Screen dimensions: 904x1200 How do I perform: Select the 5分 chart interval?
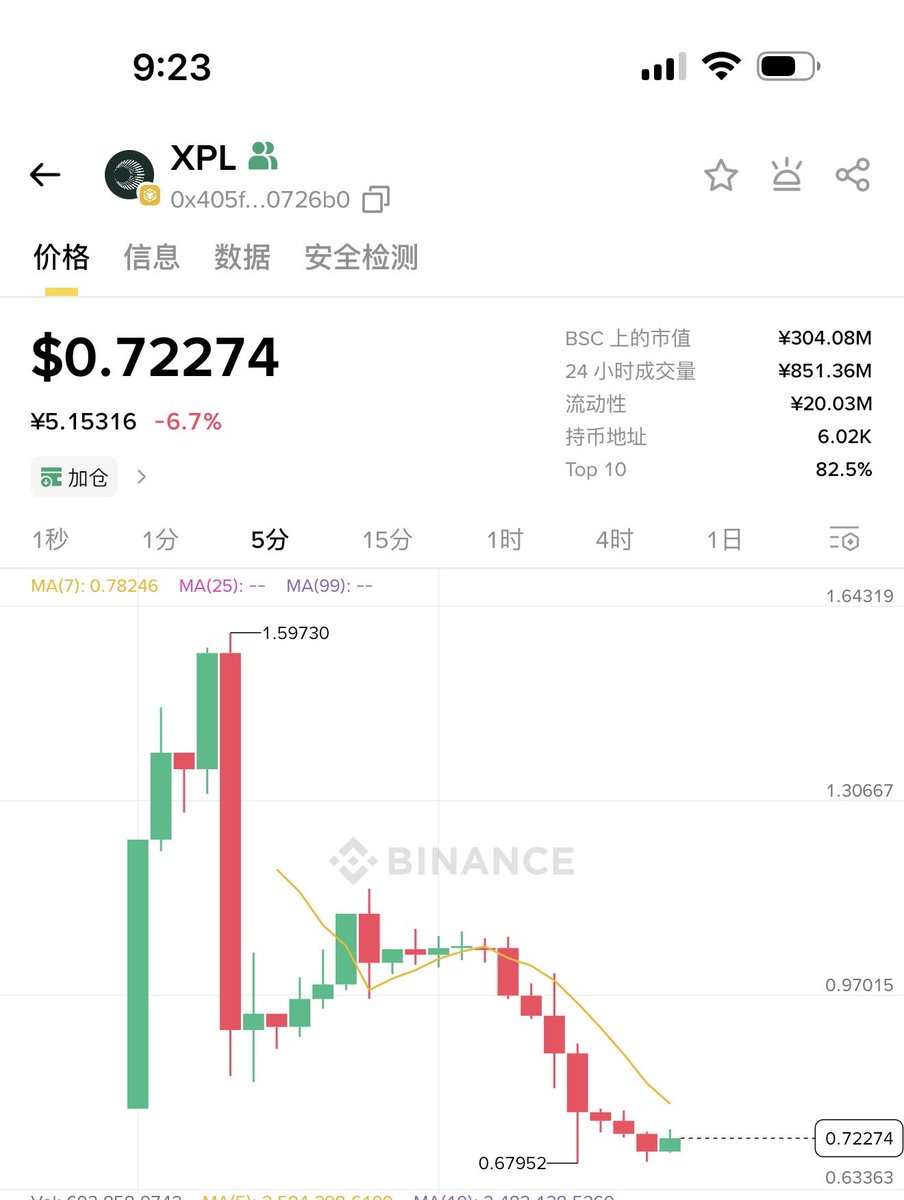click(269, 540)
